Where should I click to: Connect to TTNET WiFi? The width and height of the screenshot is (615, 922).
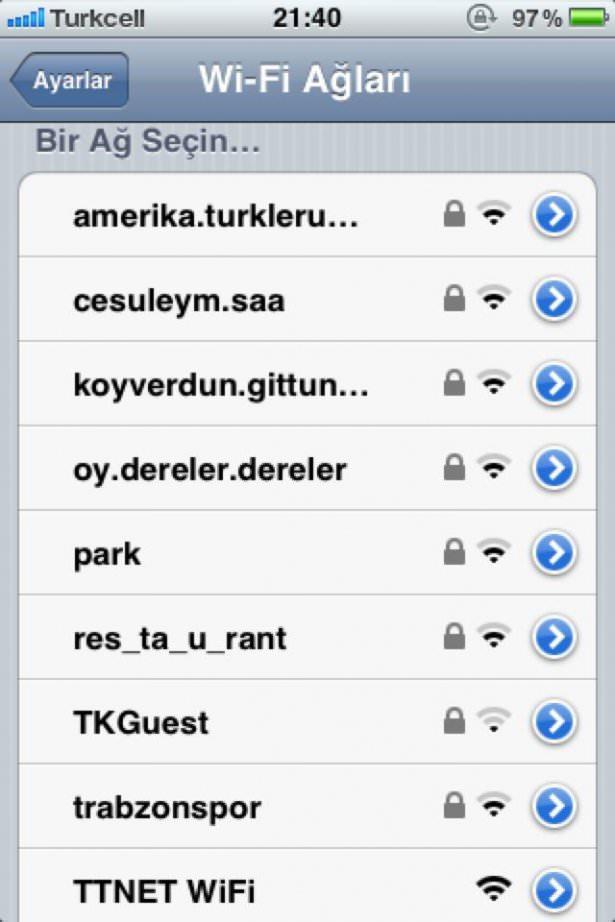tap(164, 889)
